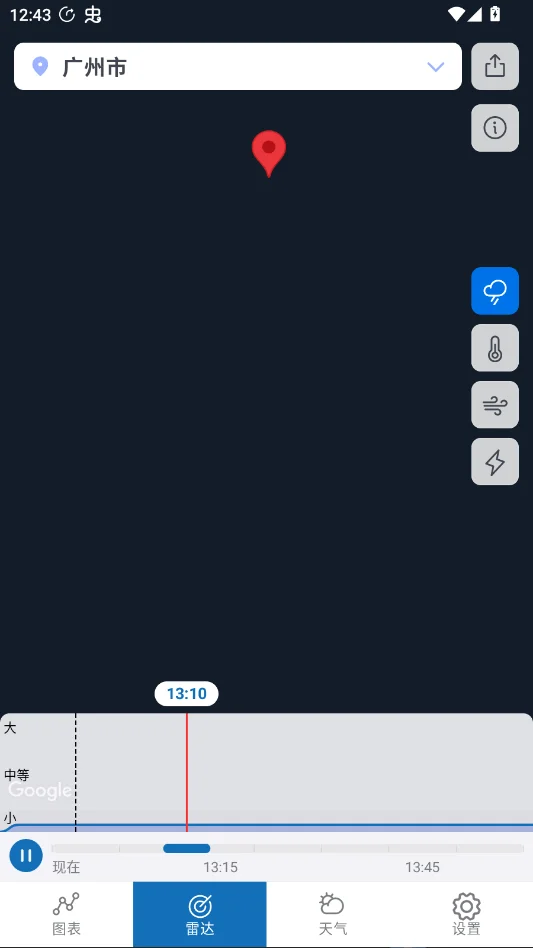This screenshot has width=533, height=948.
Task: Pause the radar animation
Action: (26, 855)
